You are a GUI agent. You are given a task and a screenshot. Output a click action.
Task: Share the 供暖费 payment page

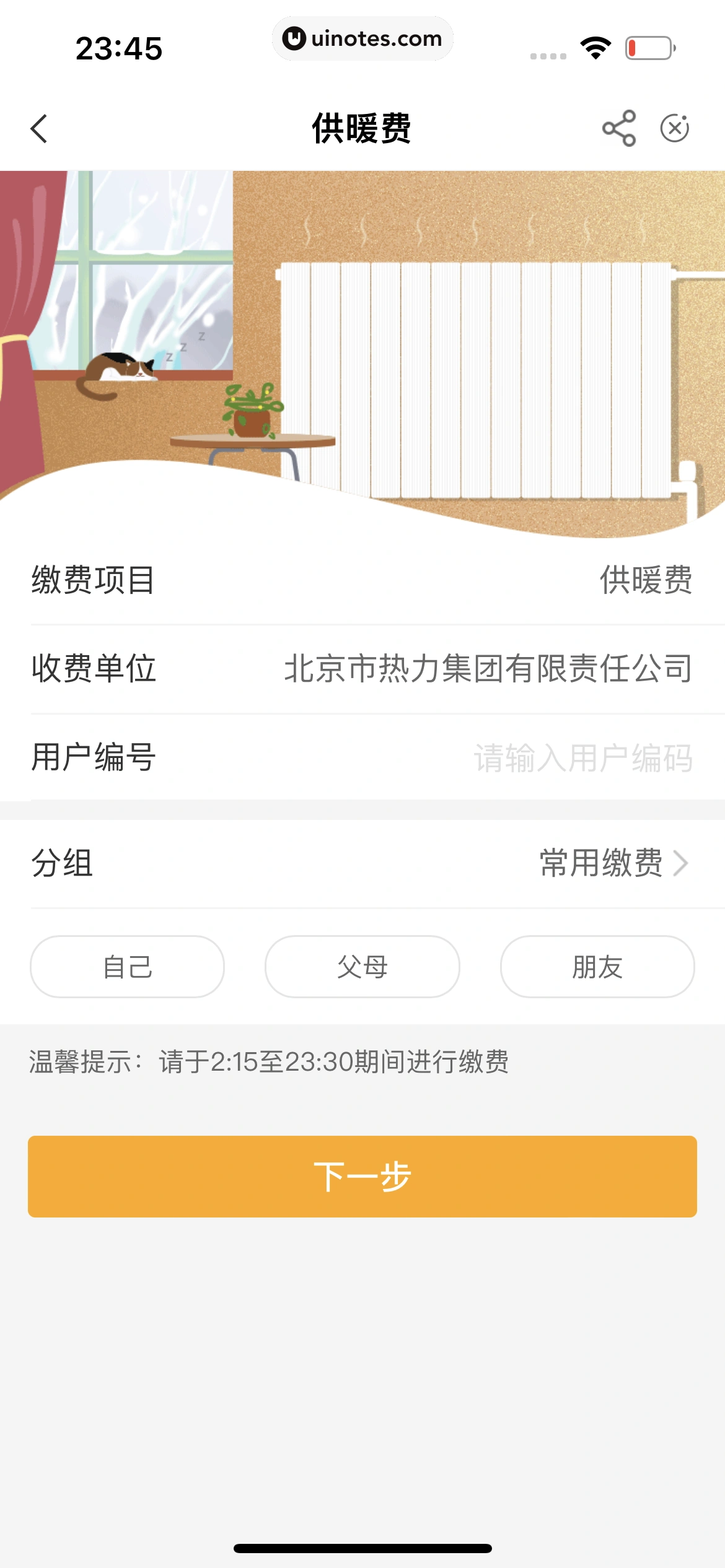pyautogui.click(x=619, y=128)
